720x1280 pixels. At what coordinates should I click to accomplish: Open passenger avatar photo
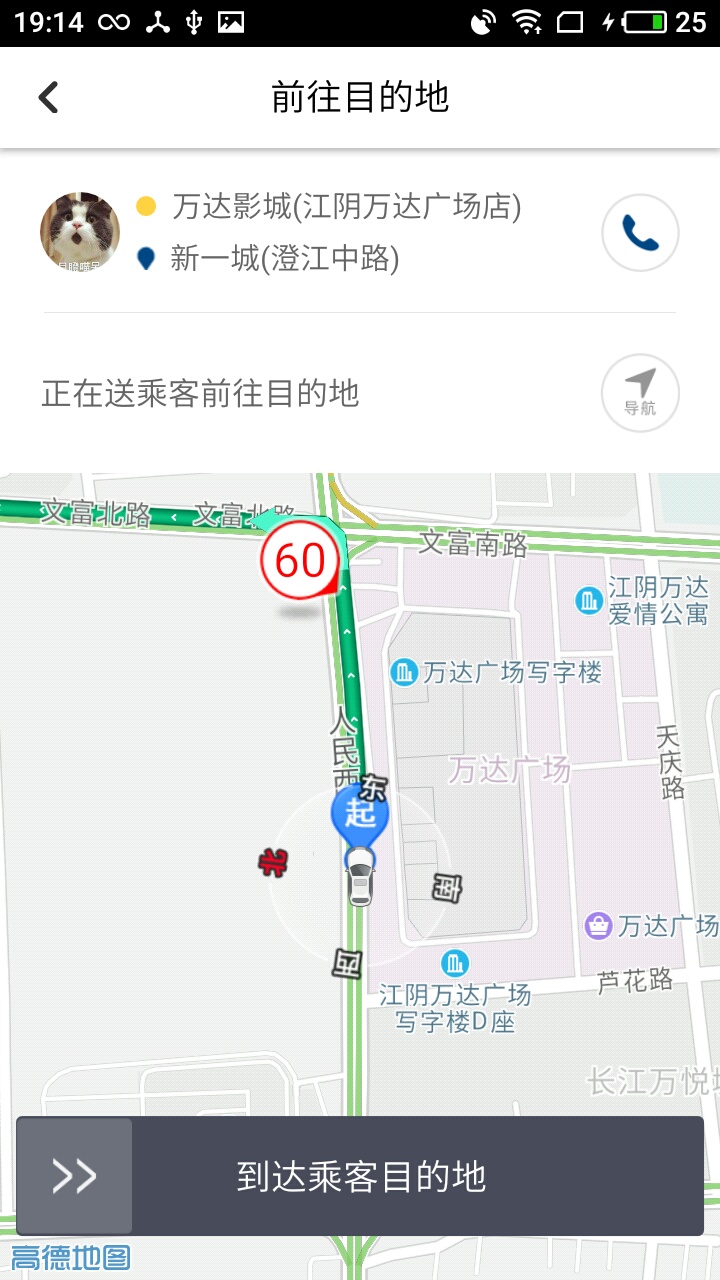(80, 231)
